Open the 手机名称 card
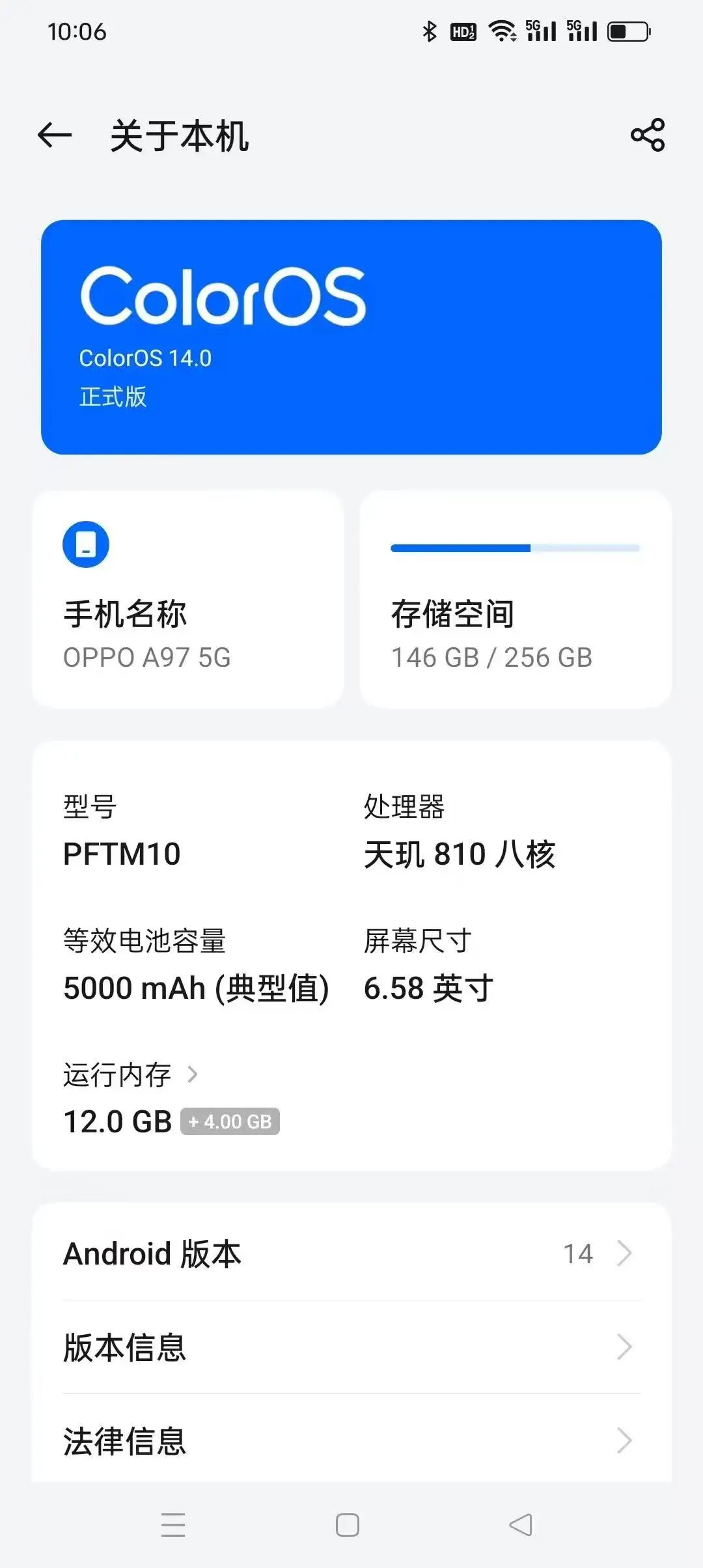Screen dimensions: 703x1568 click(188, 599)
